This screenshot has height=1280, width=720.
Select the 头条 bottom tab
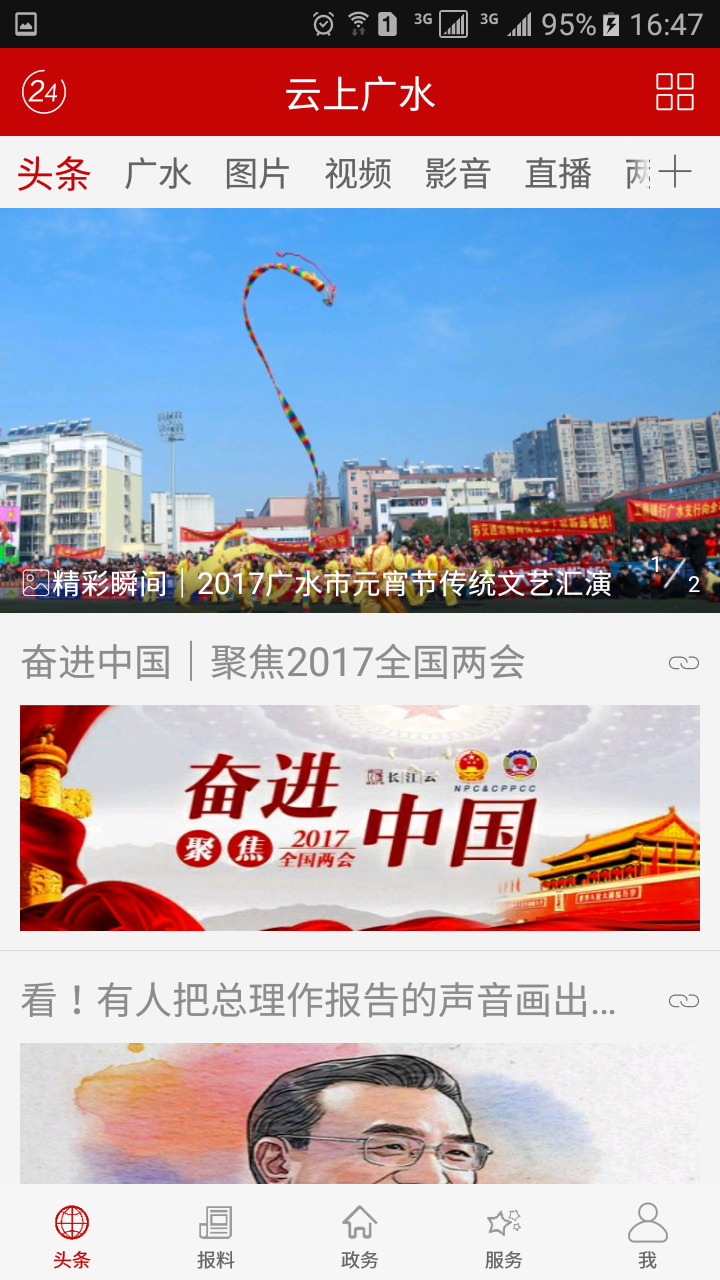tap(72, 1236)
